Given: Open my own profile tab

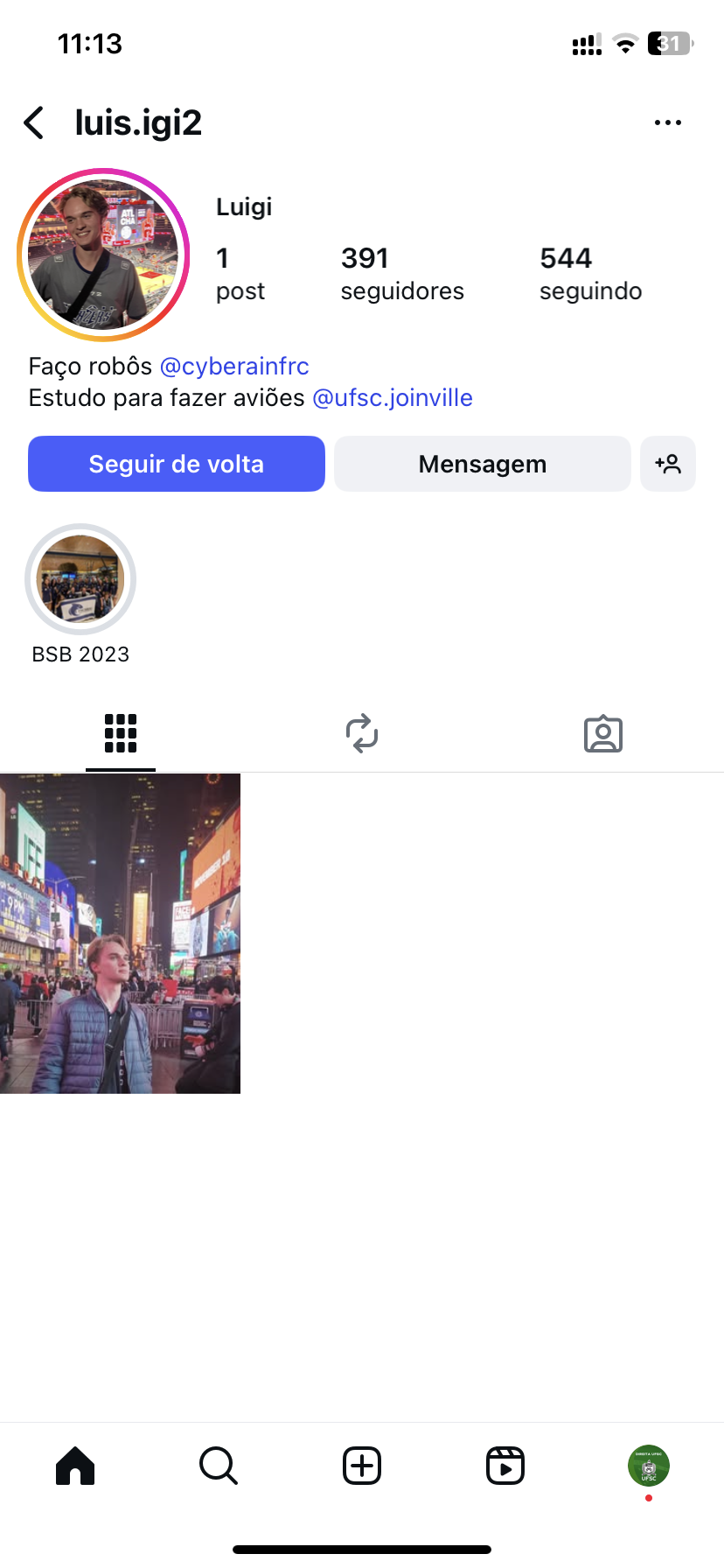Looking at the screenshot, I should pyautogui.click(x=648, y=1466).
